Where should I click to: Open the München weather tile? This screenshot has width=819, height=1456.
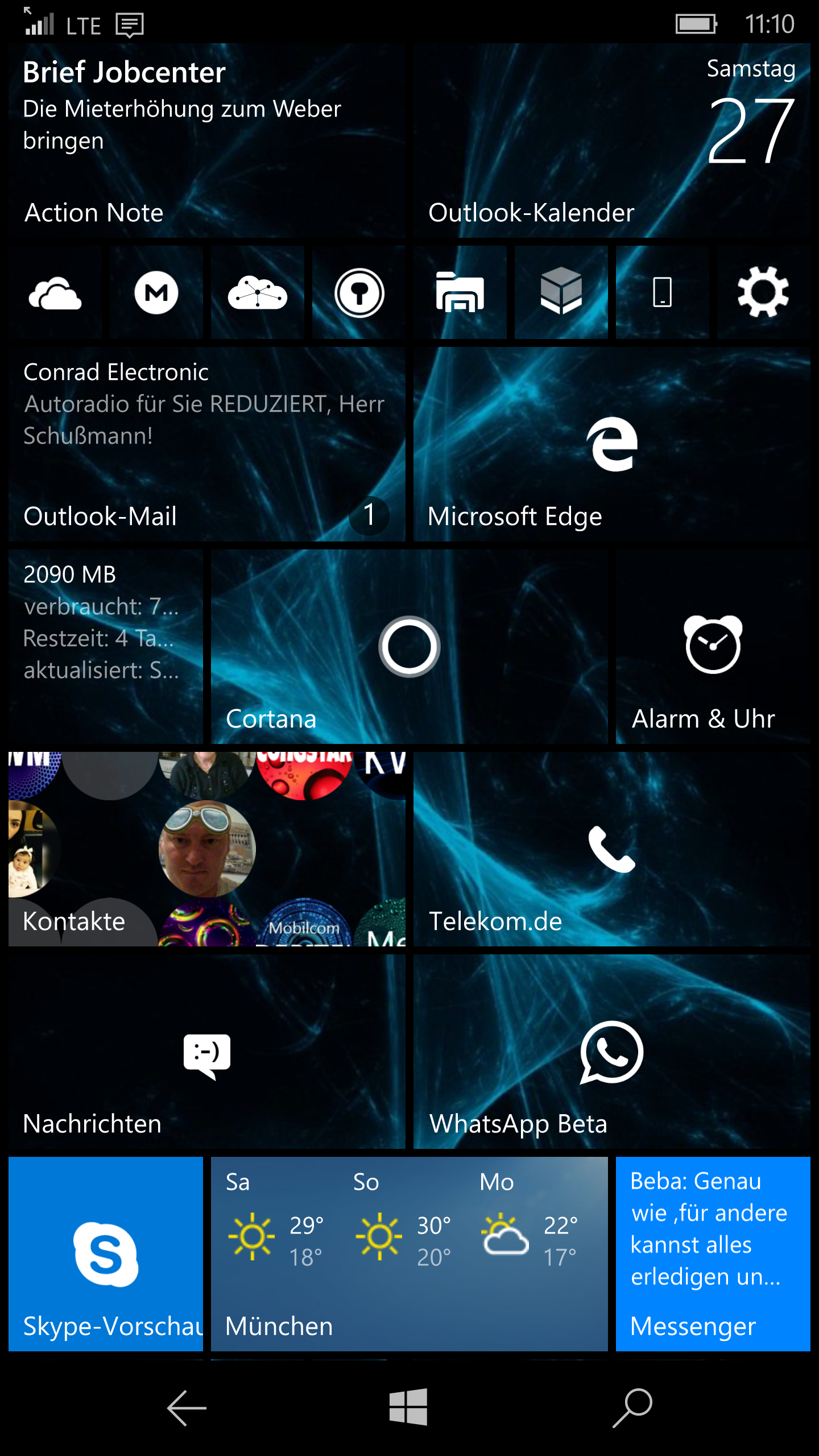[409, 1254]
